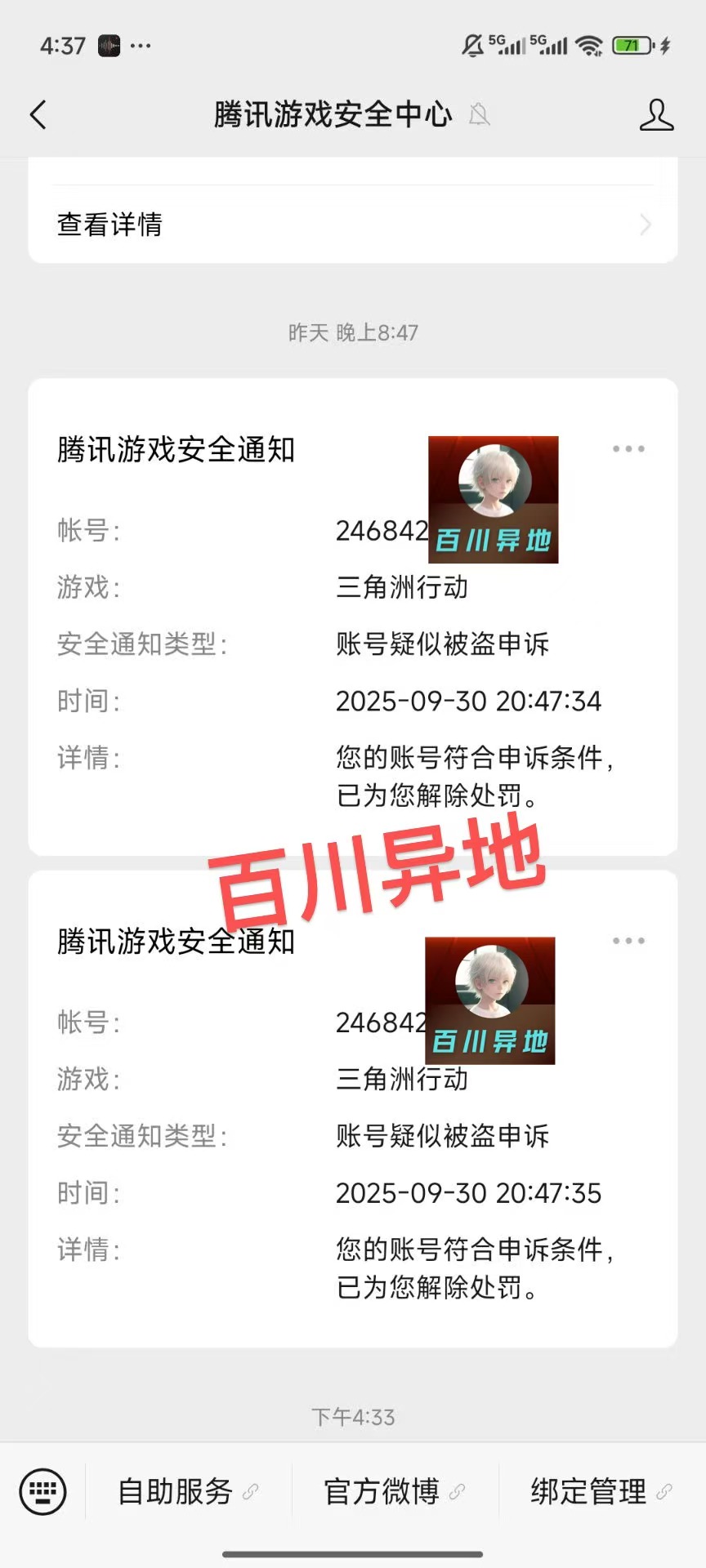Open the 自助服务 menu

188,1491
